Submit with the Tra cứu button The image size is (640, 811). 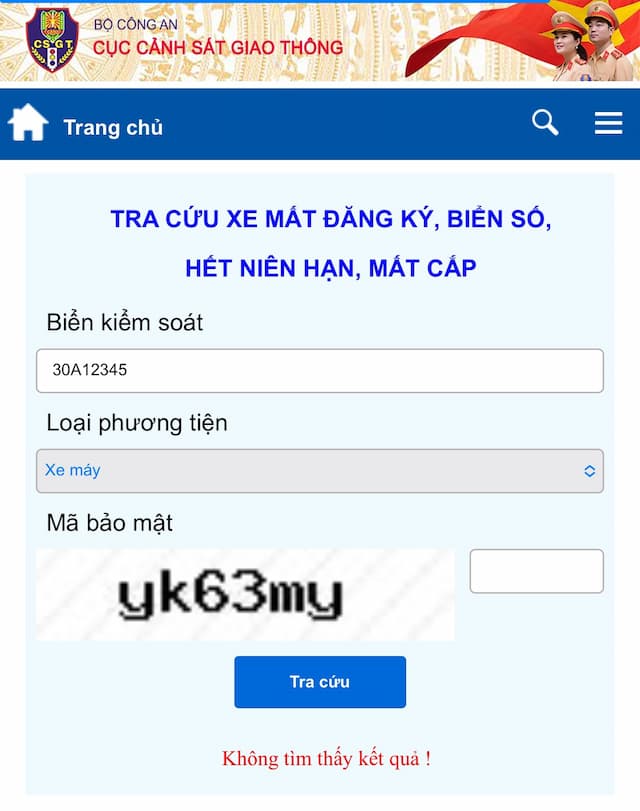click(x=320, y=682)
